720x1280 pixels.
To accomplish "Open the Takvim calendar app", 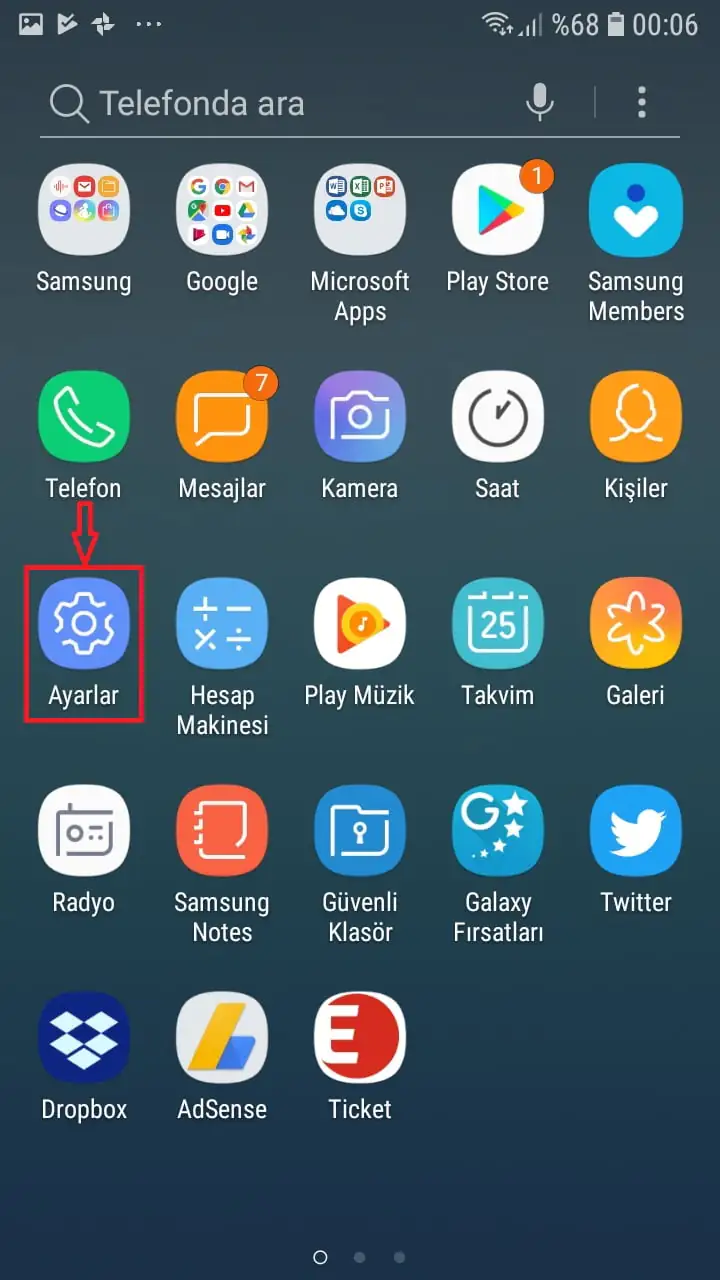I will pyautogui.click(x=498, y=622).
